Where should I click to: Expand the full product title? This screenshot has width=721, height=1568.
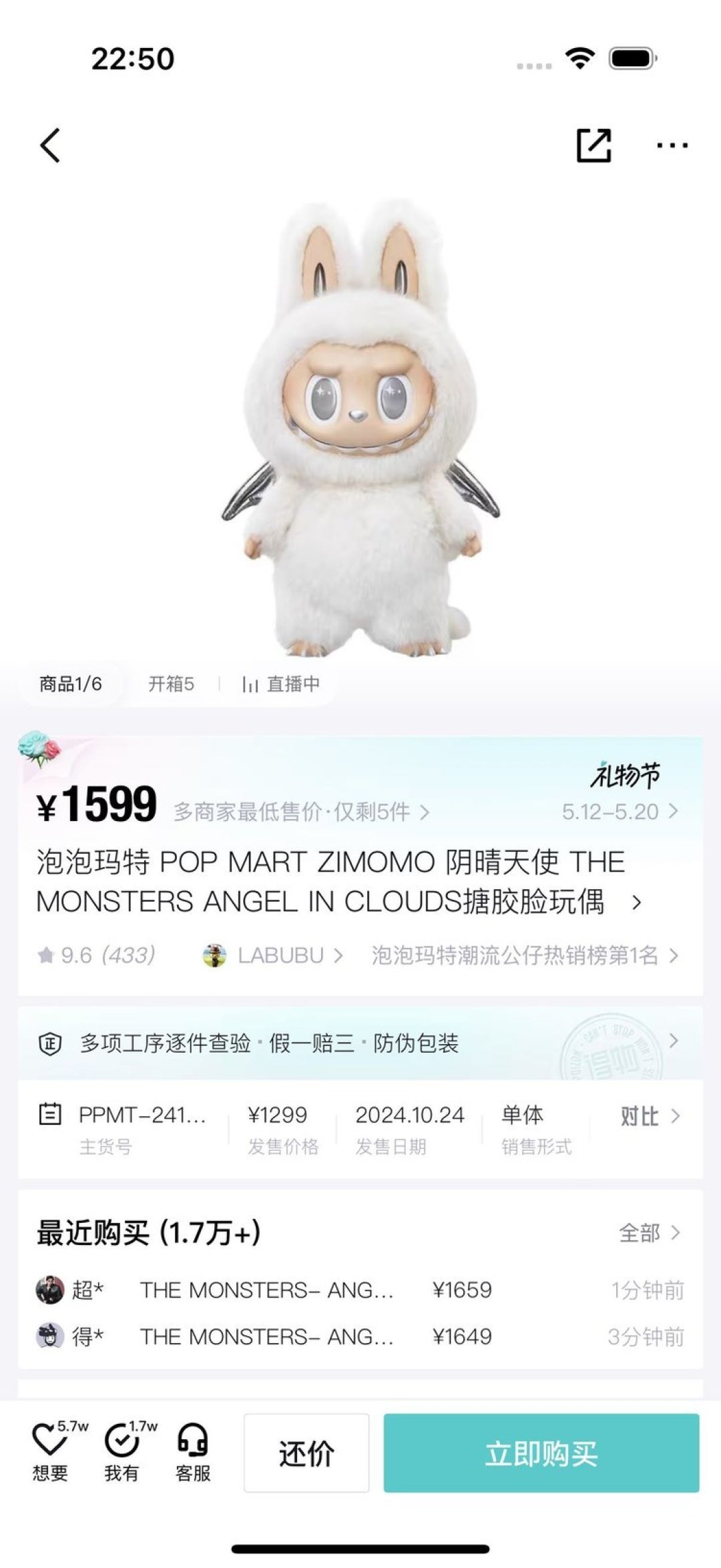click(x=636, y=902)
